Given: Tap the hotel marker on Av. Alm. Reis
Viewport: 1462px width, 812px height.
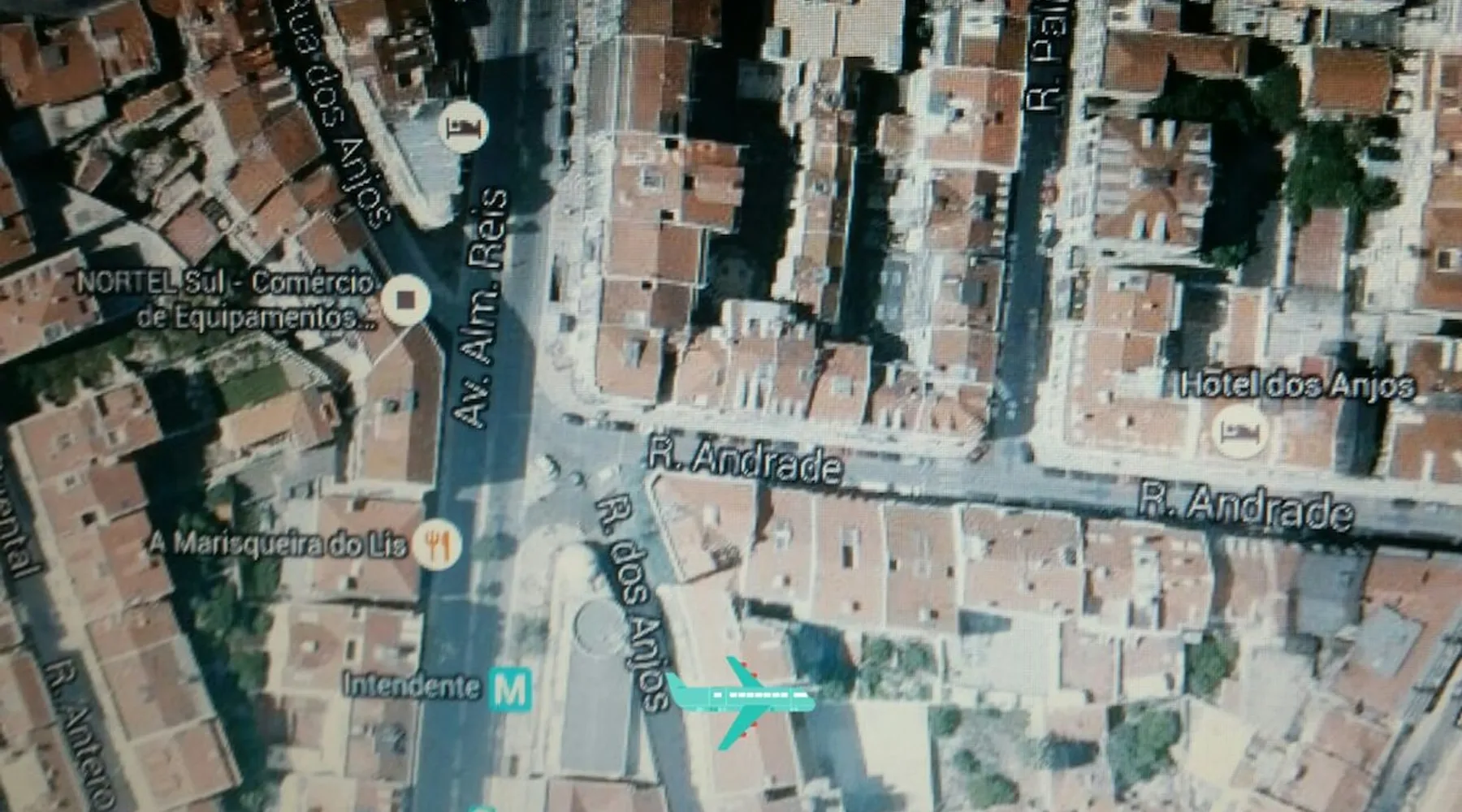Looking at the screenshot, I should (x=466, y=129).
